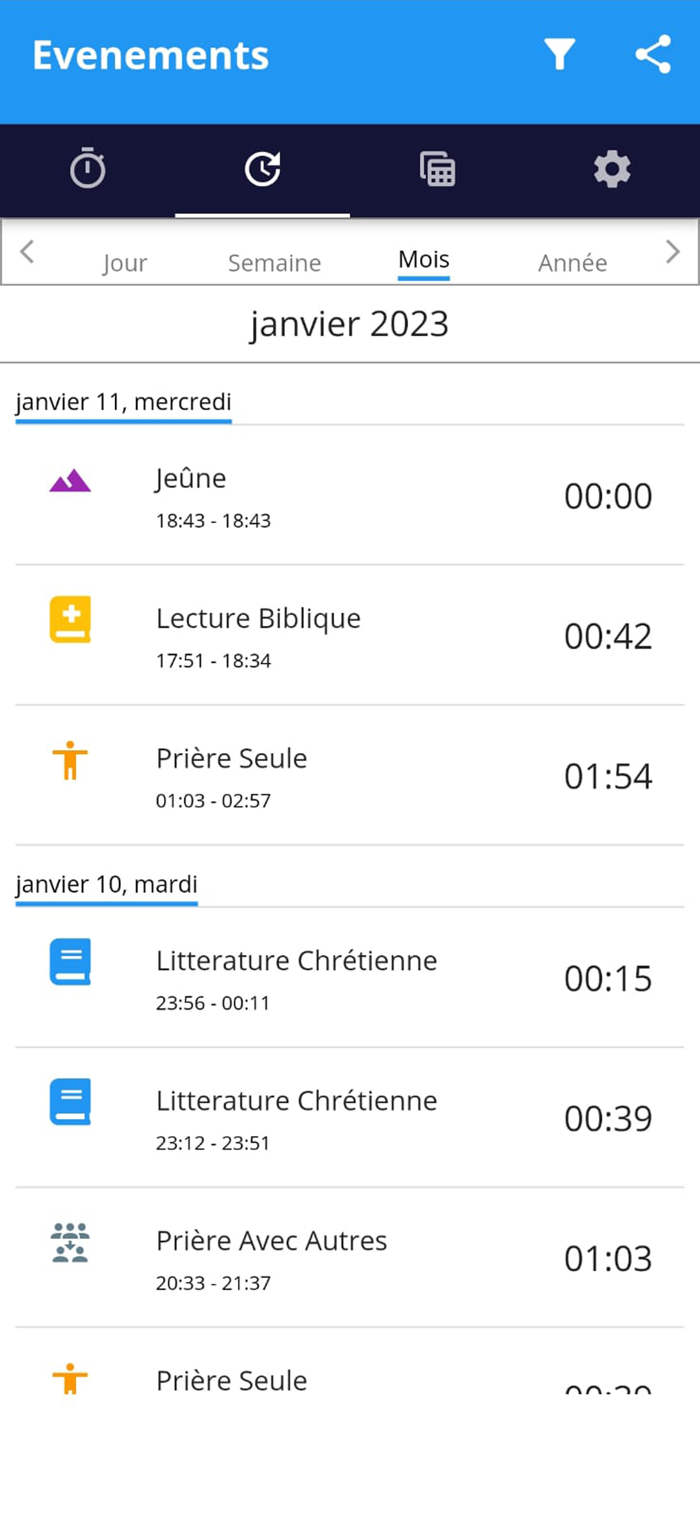This screenshot has height=1515, width=700.
Task: Go to the previous period with left arrow
Action: click(27, 252)
